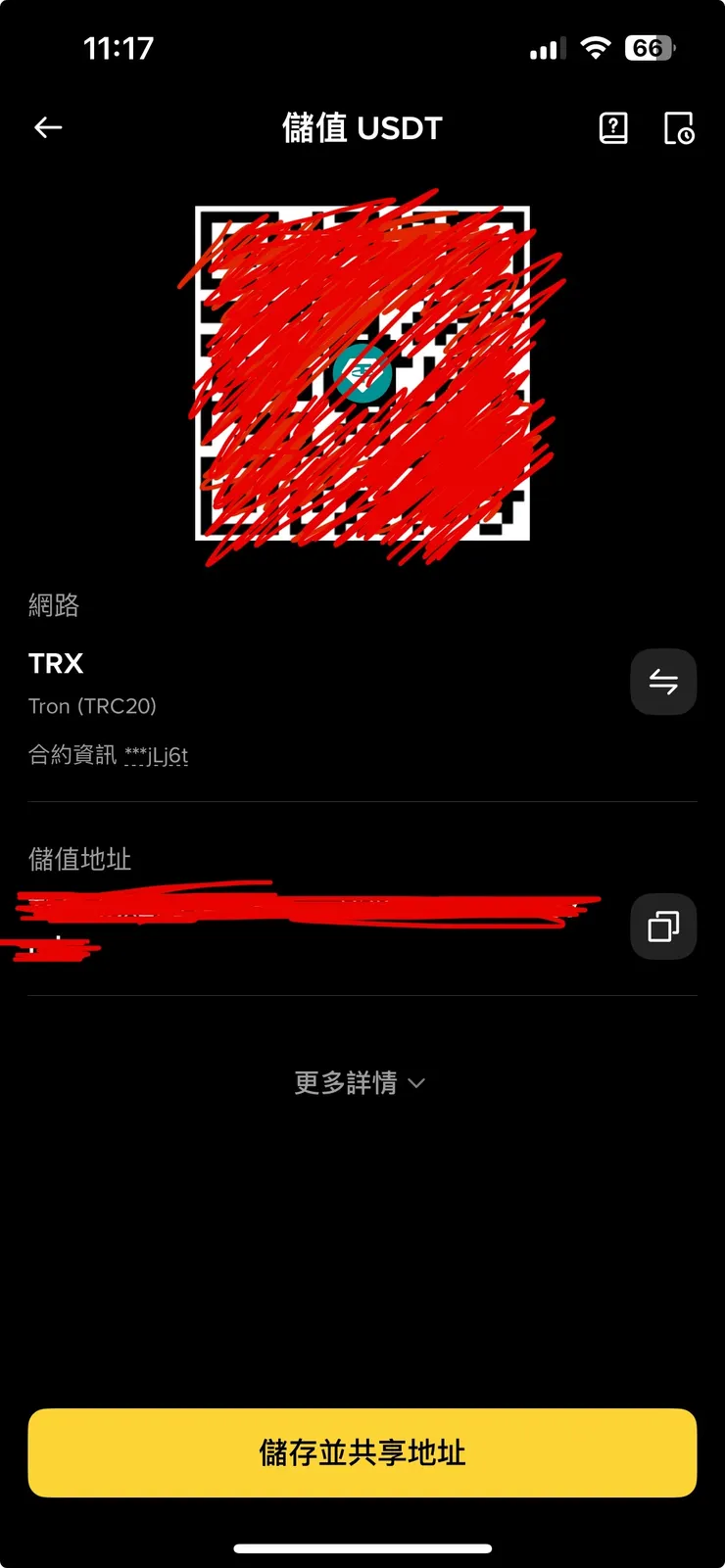Tap the 網路 section heading
This screenshot has width=725, height=1568.
pos(56,606)
